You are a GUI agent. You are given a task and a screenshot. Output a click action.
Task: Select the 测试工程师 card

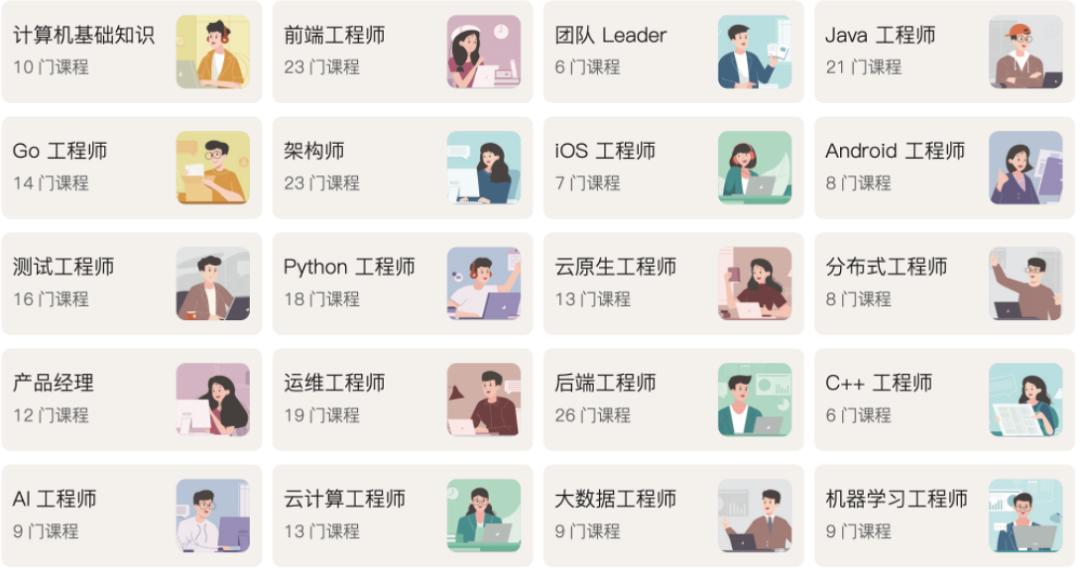pyautogui.click(x=131, y=283)
